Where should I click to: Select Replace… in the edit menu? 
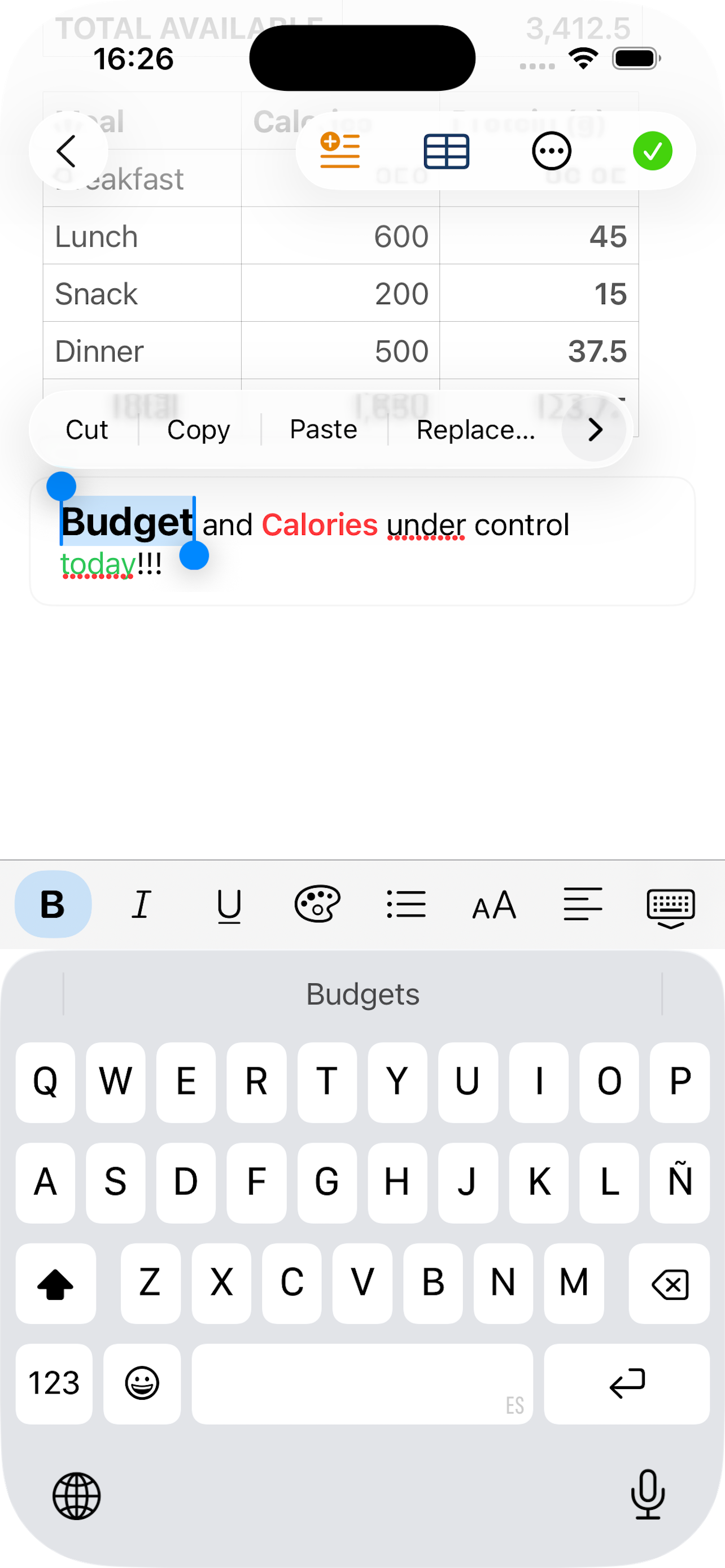[475, 430]
